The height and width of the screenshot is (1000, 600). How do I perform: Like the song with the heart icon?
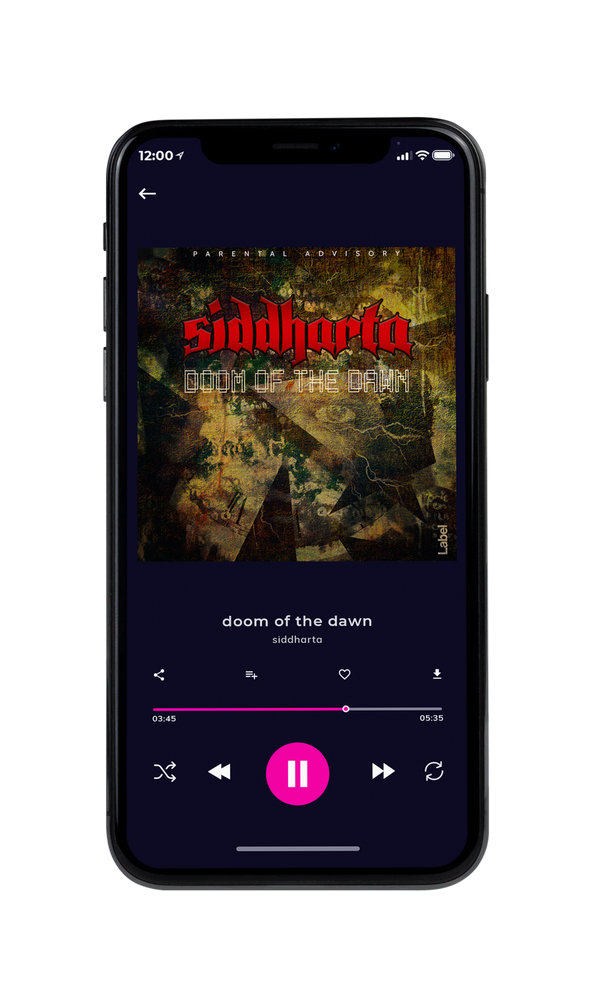344,674
